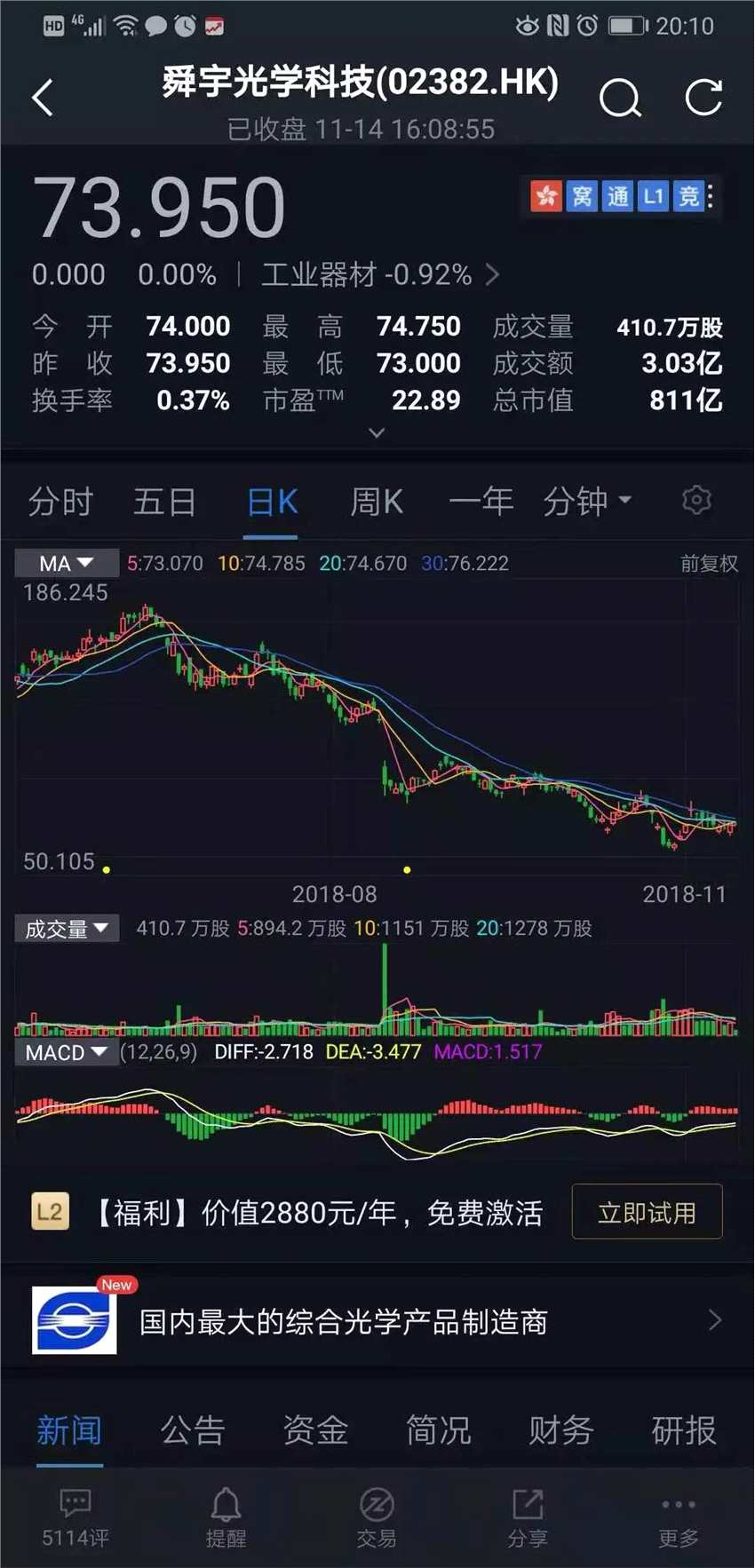Image resolution: width=755 pixels, height=1568 pixels.
Task: Open chart settings gear
Action: point(696,501)
